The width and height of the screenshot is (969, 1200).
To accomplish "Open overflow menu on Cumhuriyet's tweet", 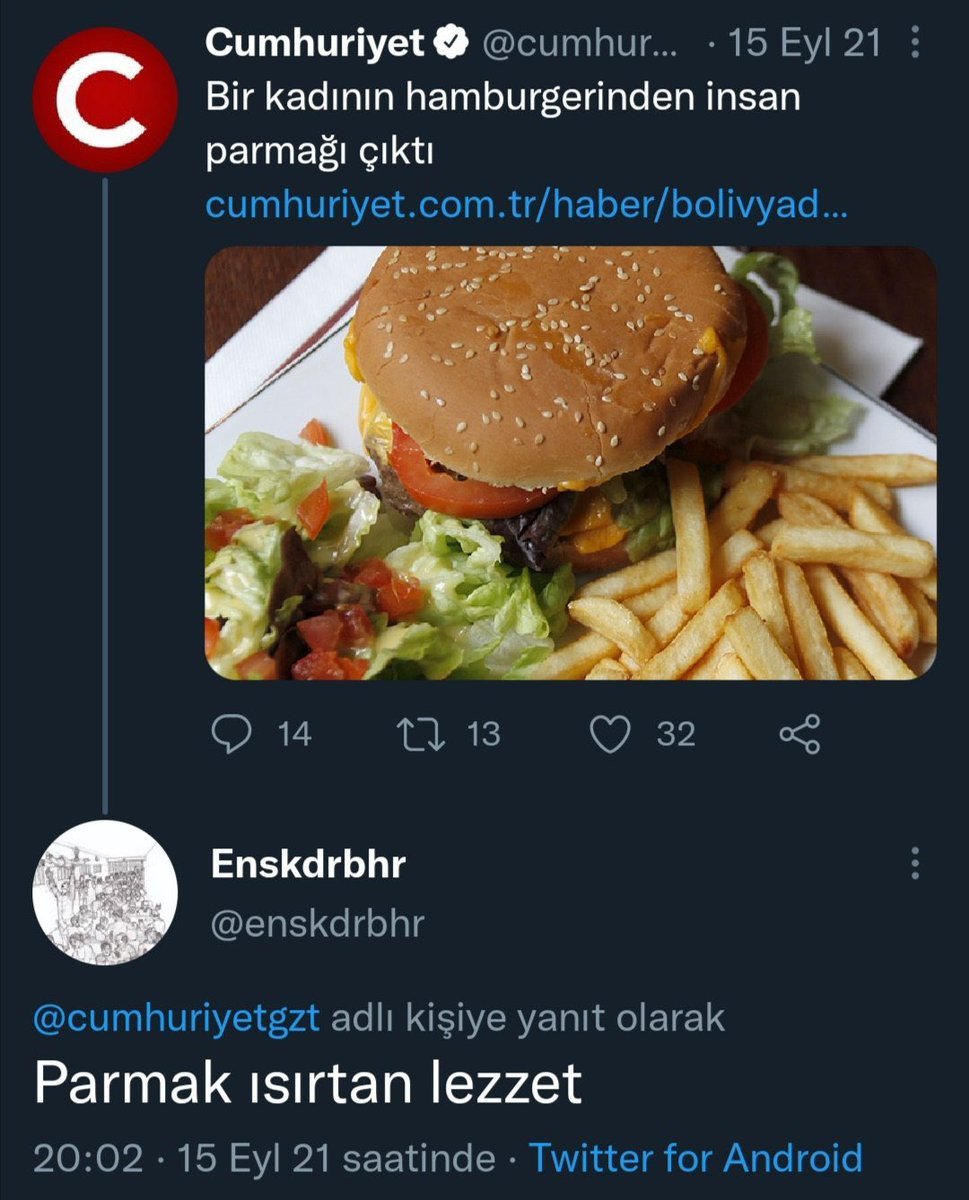I will click(916, 43).
